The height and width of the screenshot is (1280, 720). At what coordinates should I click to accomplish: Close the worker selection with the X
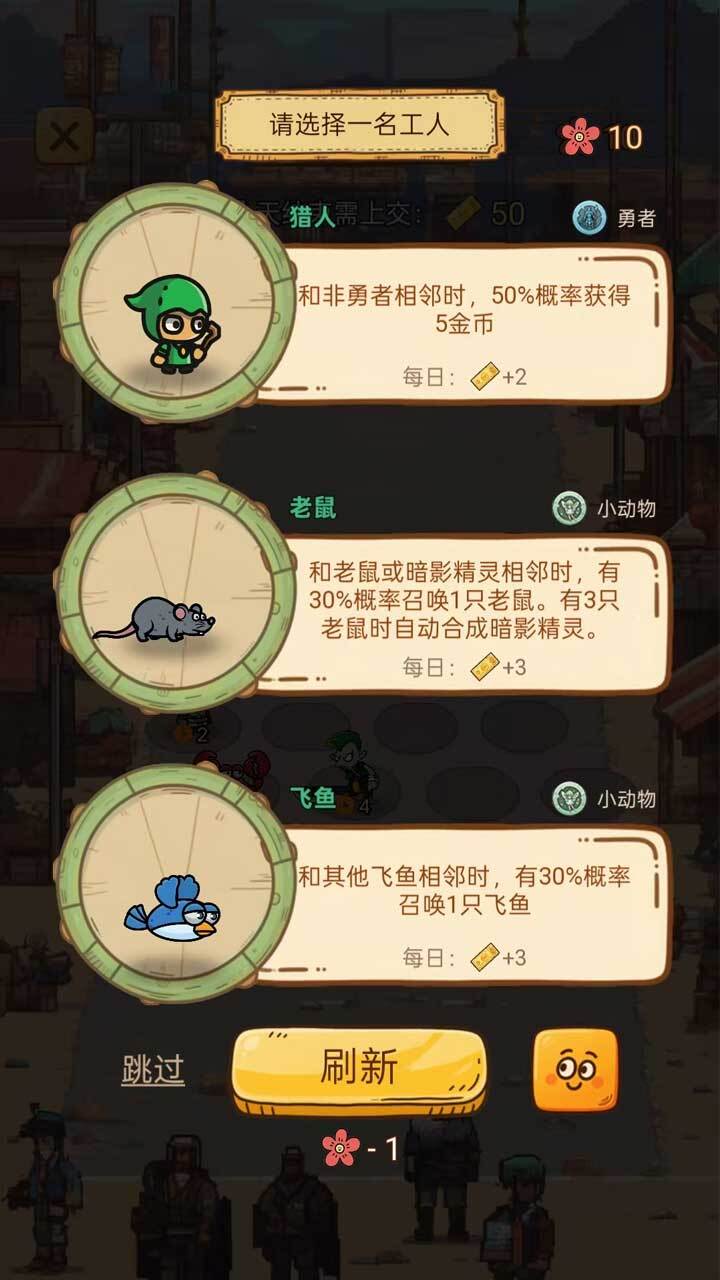(64, 136)
